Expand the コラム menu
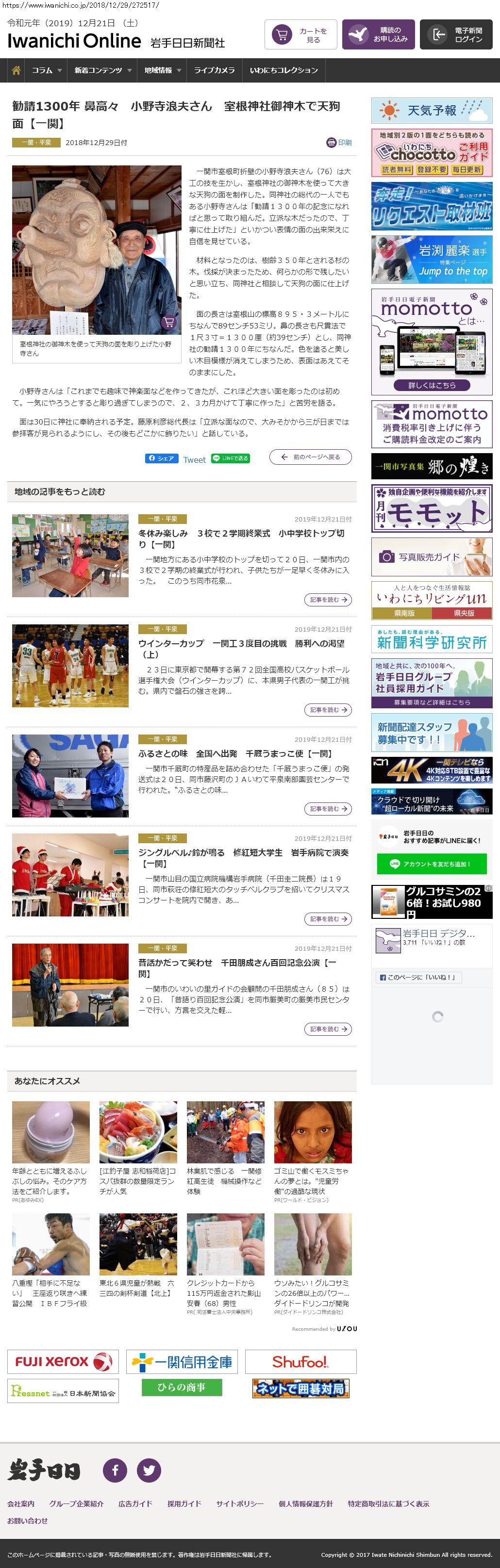The width and height of the screenshot is (500, 1568). pos(46,70)
